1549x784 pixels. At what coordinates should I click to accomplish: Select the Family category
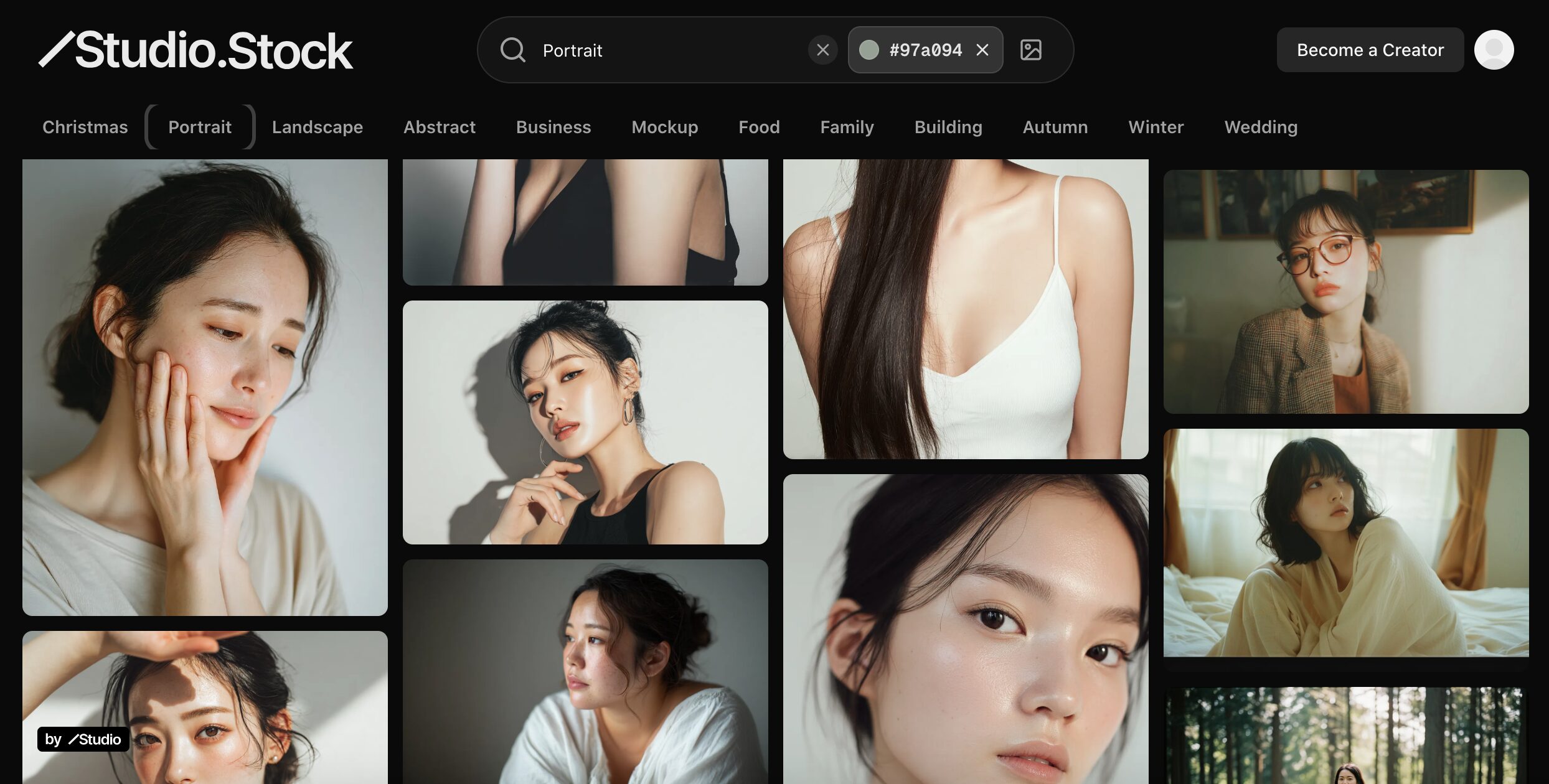tap(847, 127)
